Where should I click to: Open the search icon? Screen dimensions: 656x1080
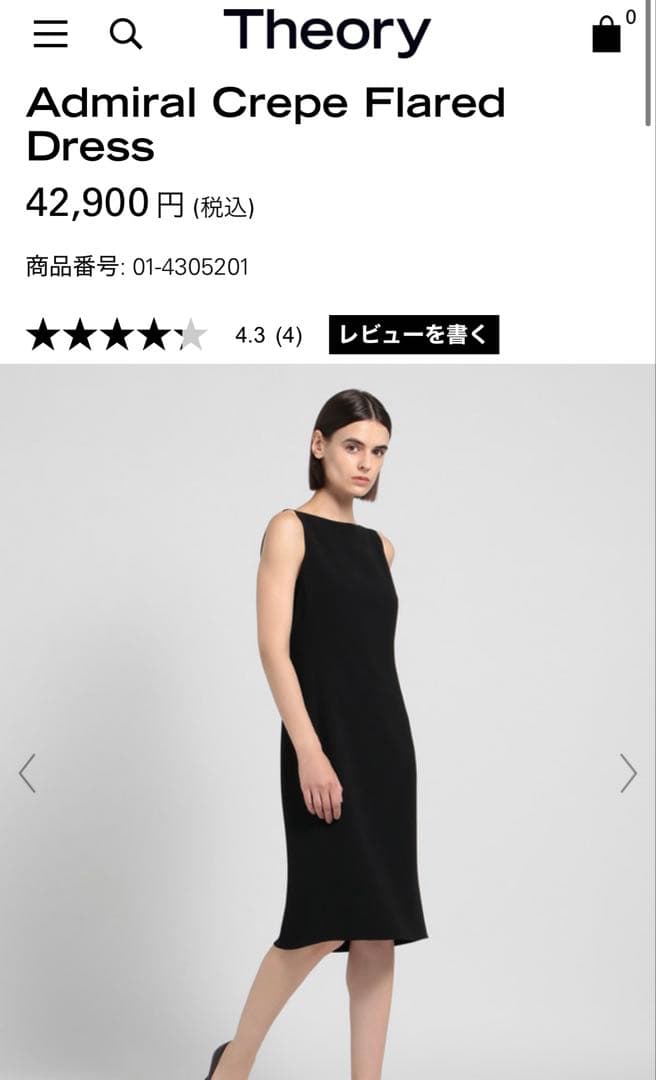[x=125, y=34]
